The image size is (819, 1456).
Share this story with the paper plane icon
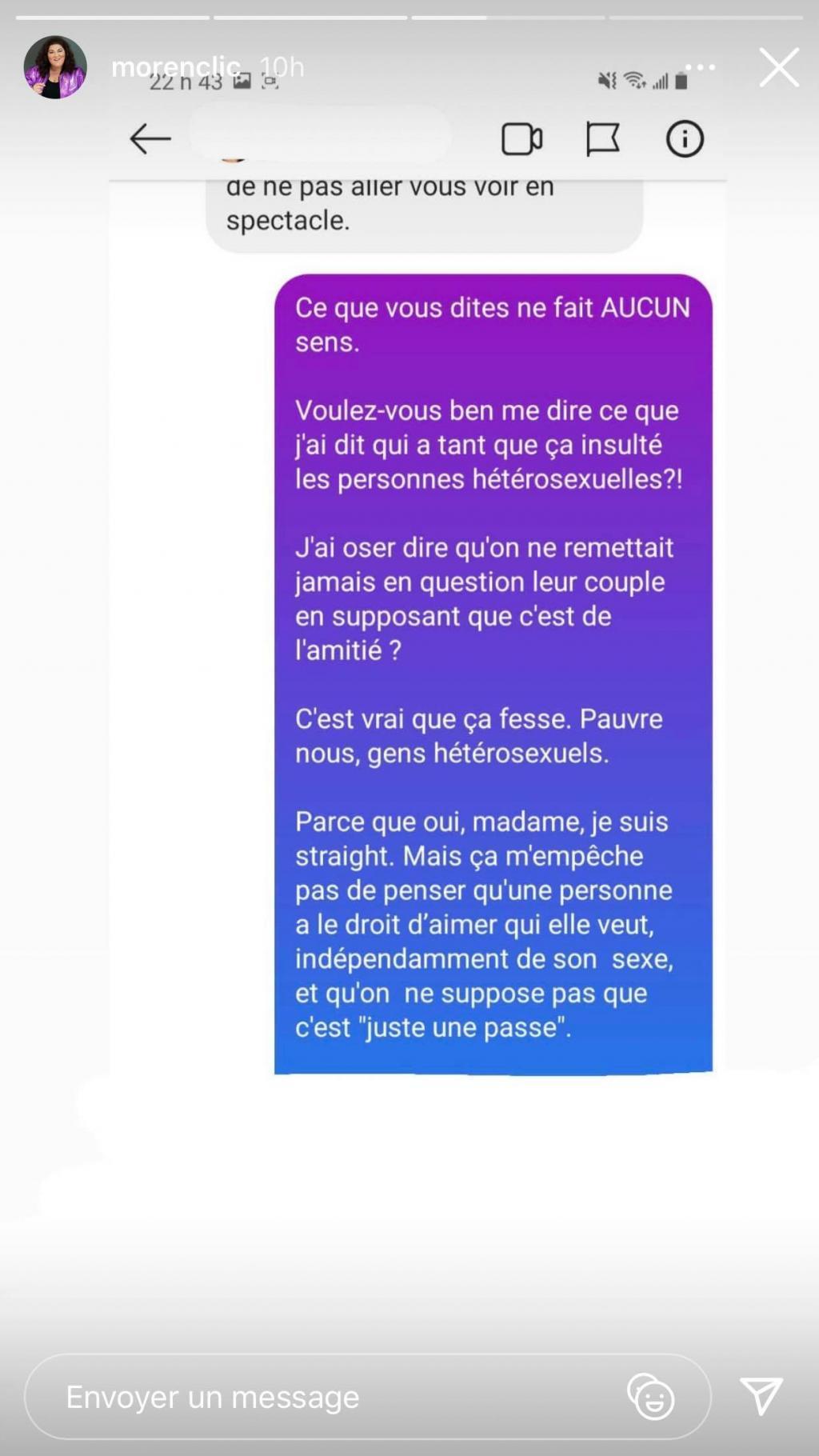(761, 1397)
